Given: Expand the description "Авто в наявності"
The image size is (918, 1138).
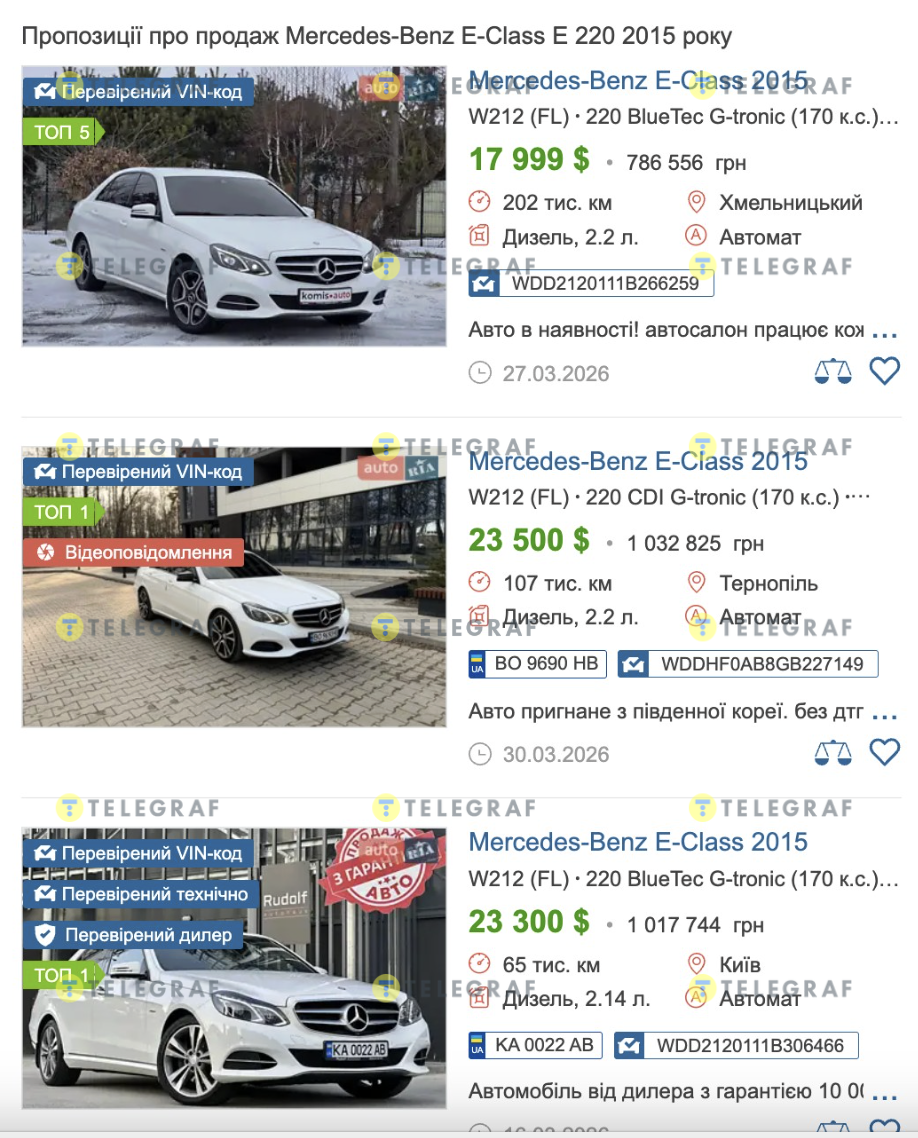Looking at the screenshot, I should click(884, 331).
